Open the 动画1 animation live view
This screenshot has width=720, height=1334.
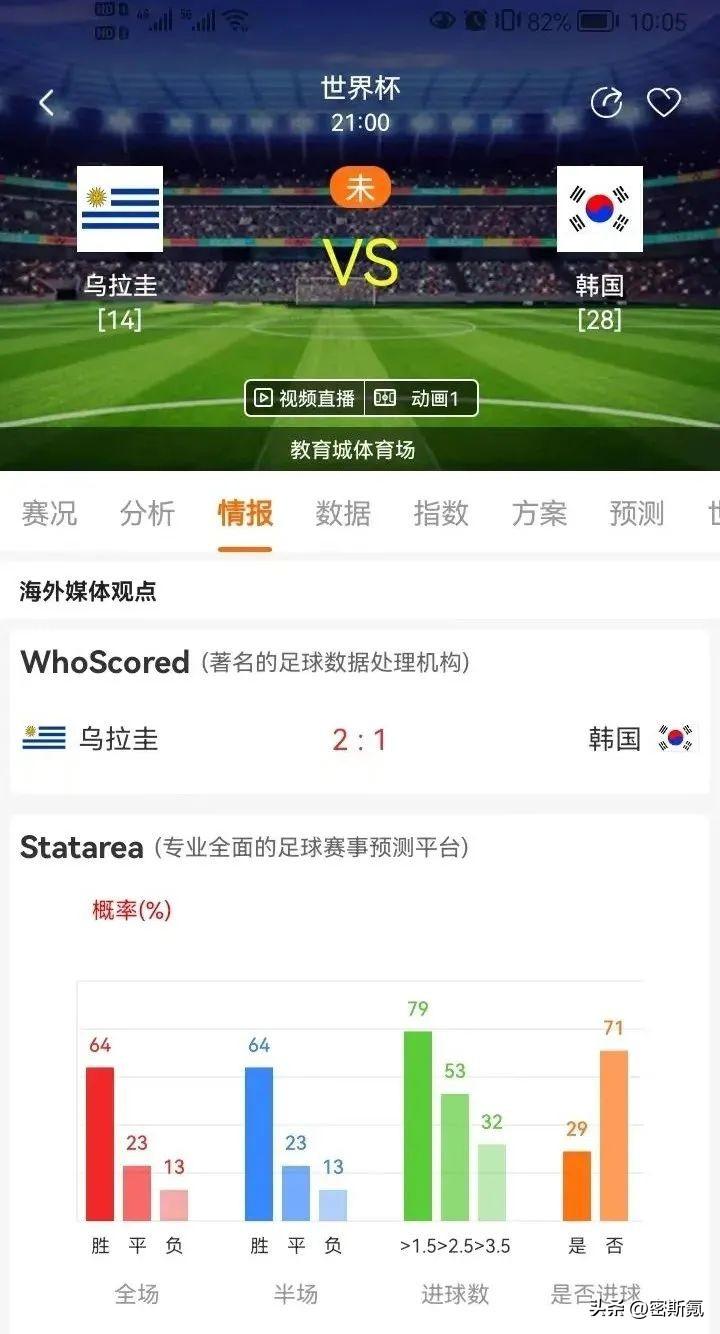pyautogui.click(x=421, y=398)
